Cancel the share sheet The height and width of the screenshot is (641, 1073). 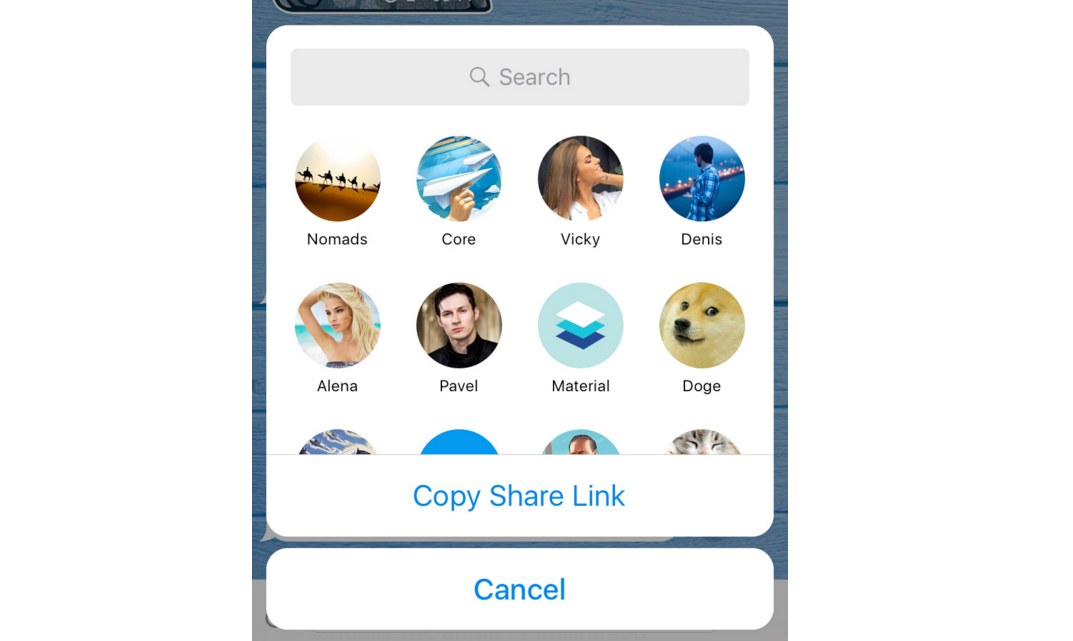519,589
